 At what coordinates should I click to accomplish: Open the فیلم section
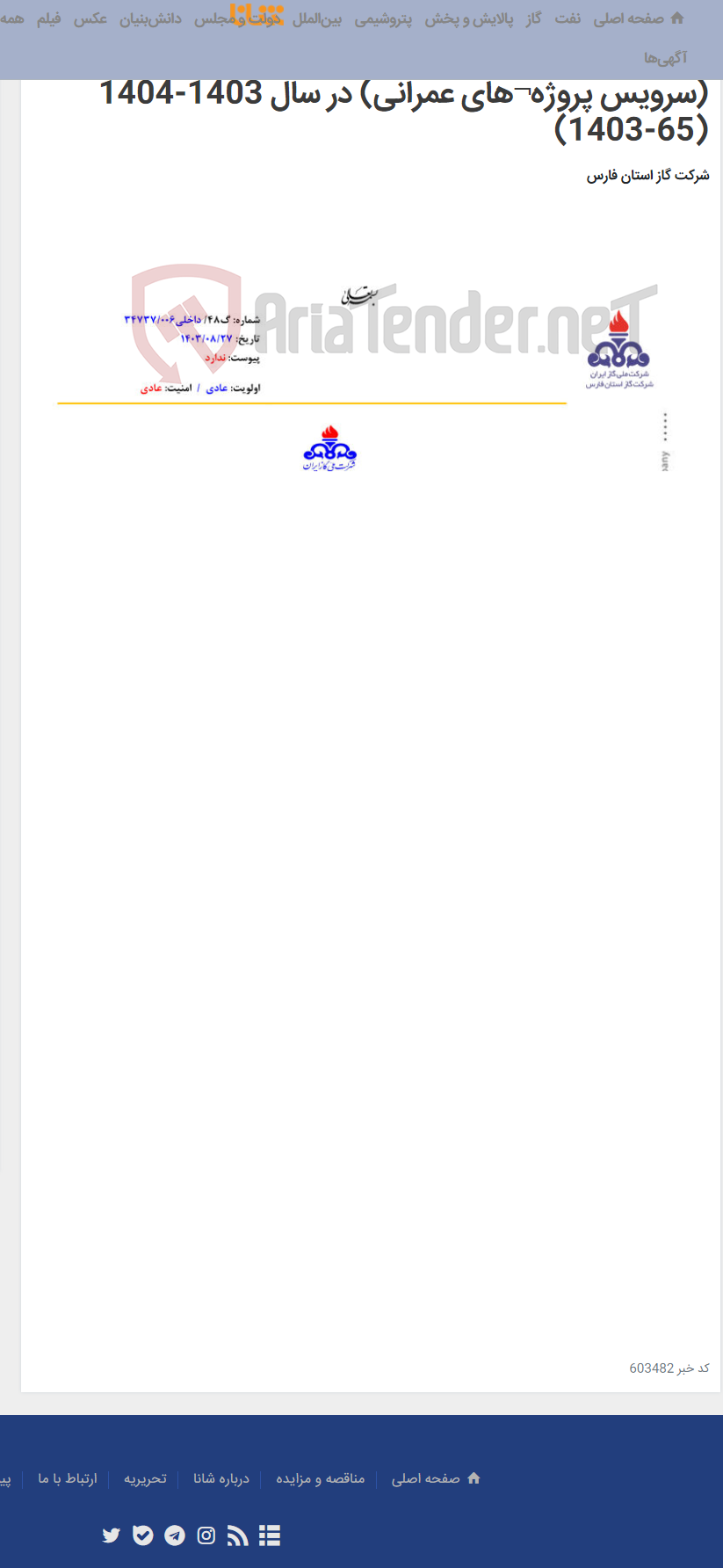(x=48, y=18)
